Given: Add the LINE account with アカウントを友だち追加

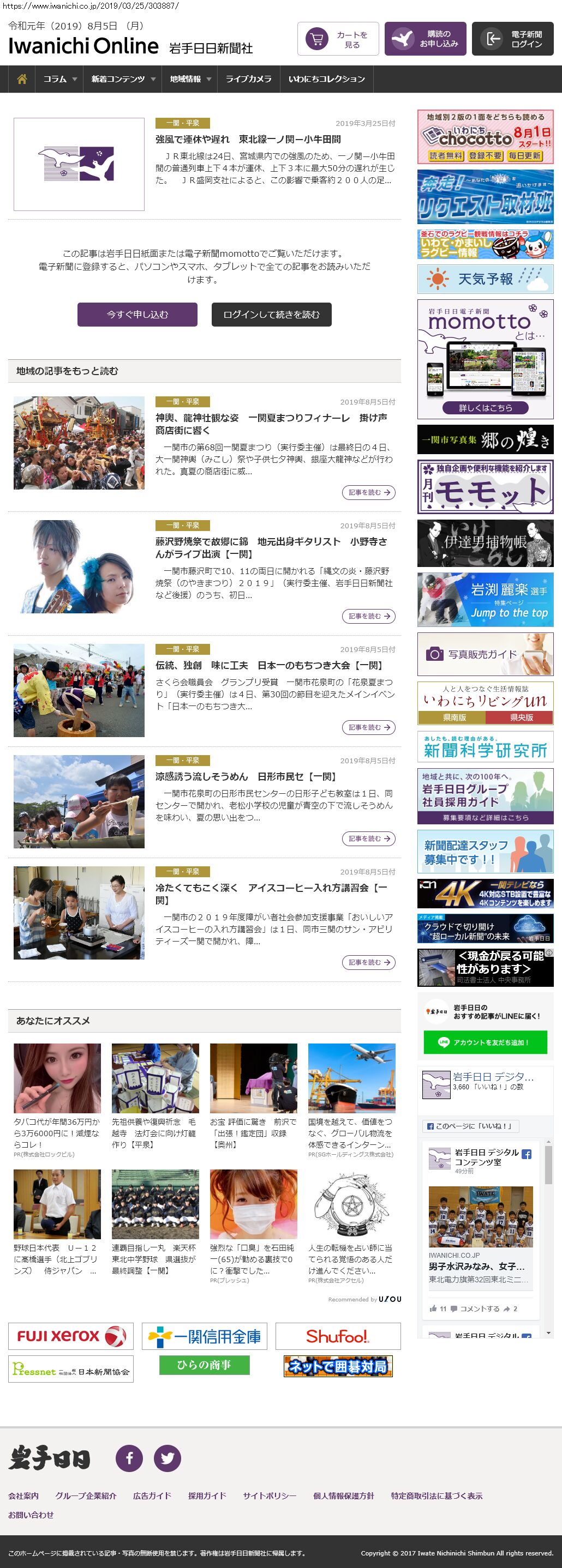Looking at the screenshot, I should (485, 1042).
